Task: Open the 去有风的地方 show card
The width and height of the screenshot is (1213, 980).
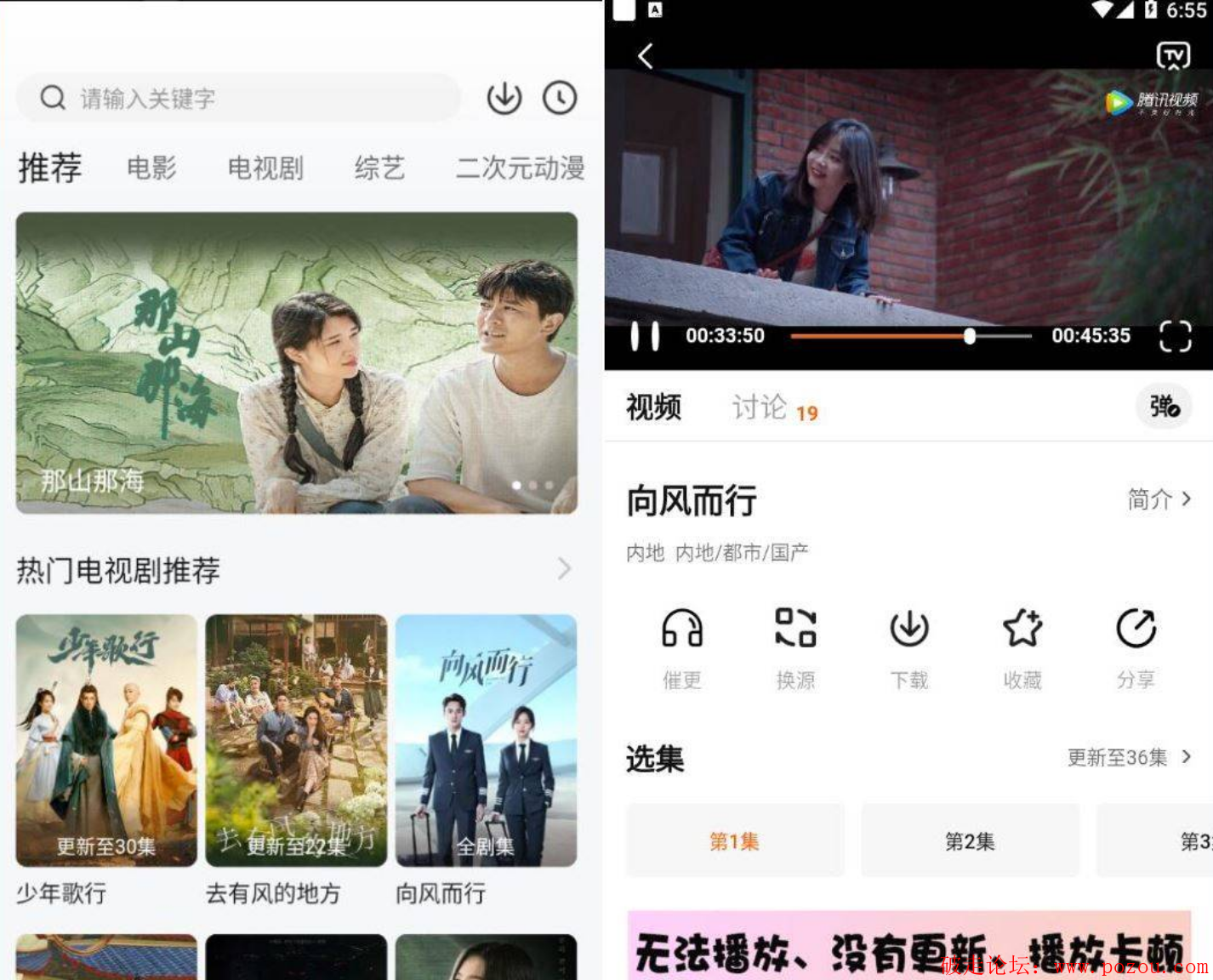Action: tap(296, 740)
